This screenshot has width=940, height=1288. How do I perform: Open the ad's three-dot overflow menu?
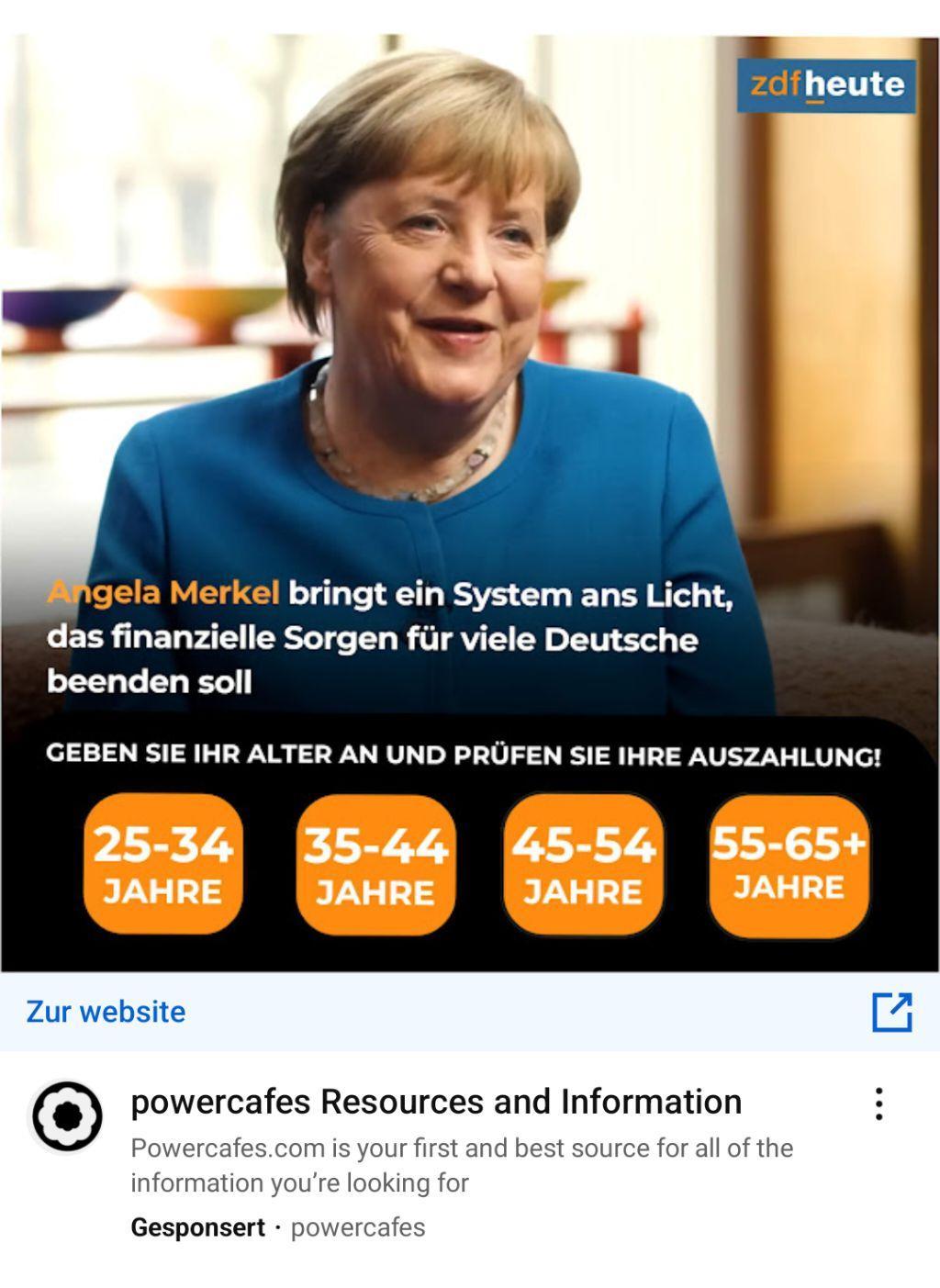click(x=878, y=1103)
